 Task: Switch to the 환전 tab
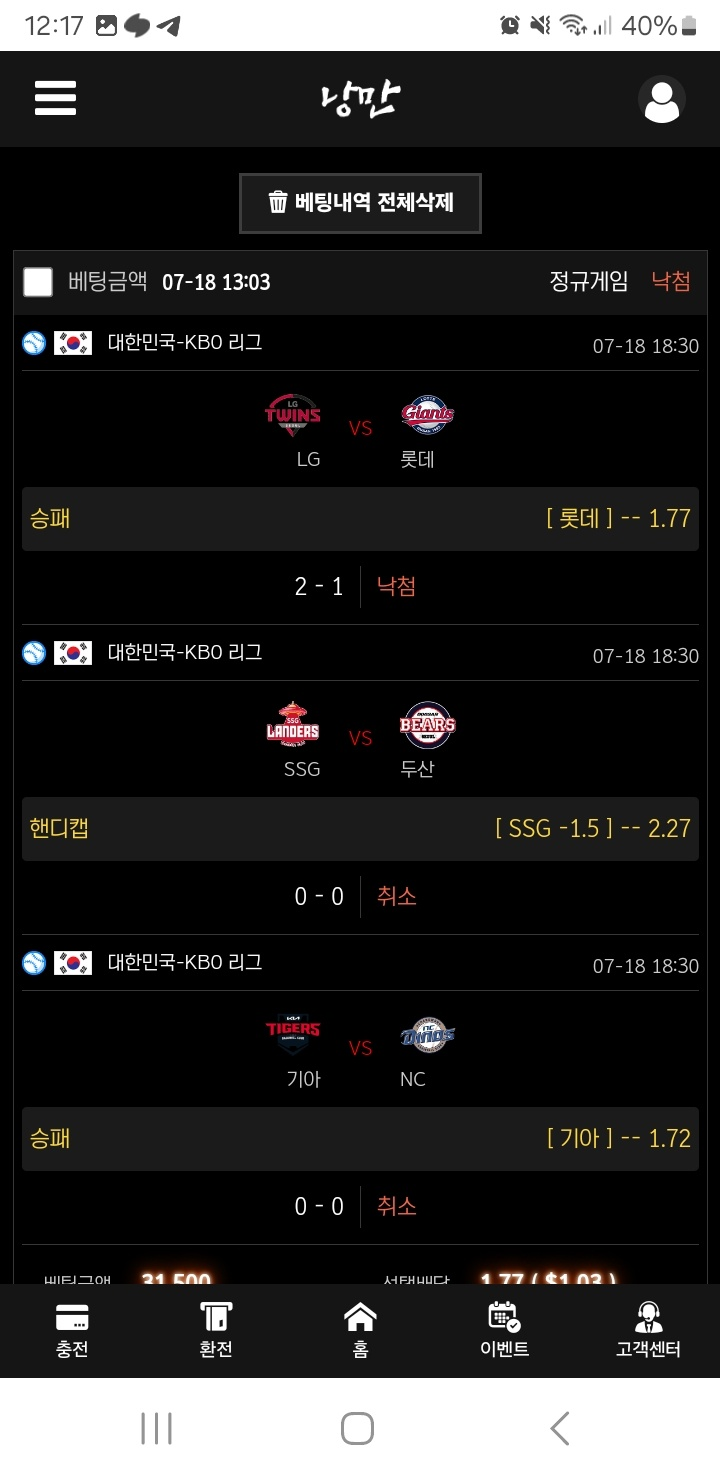coord(216,1330)
